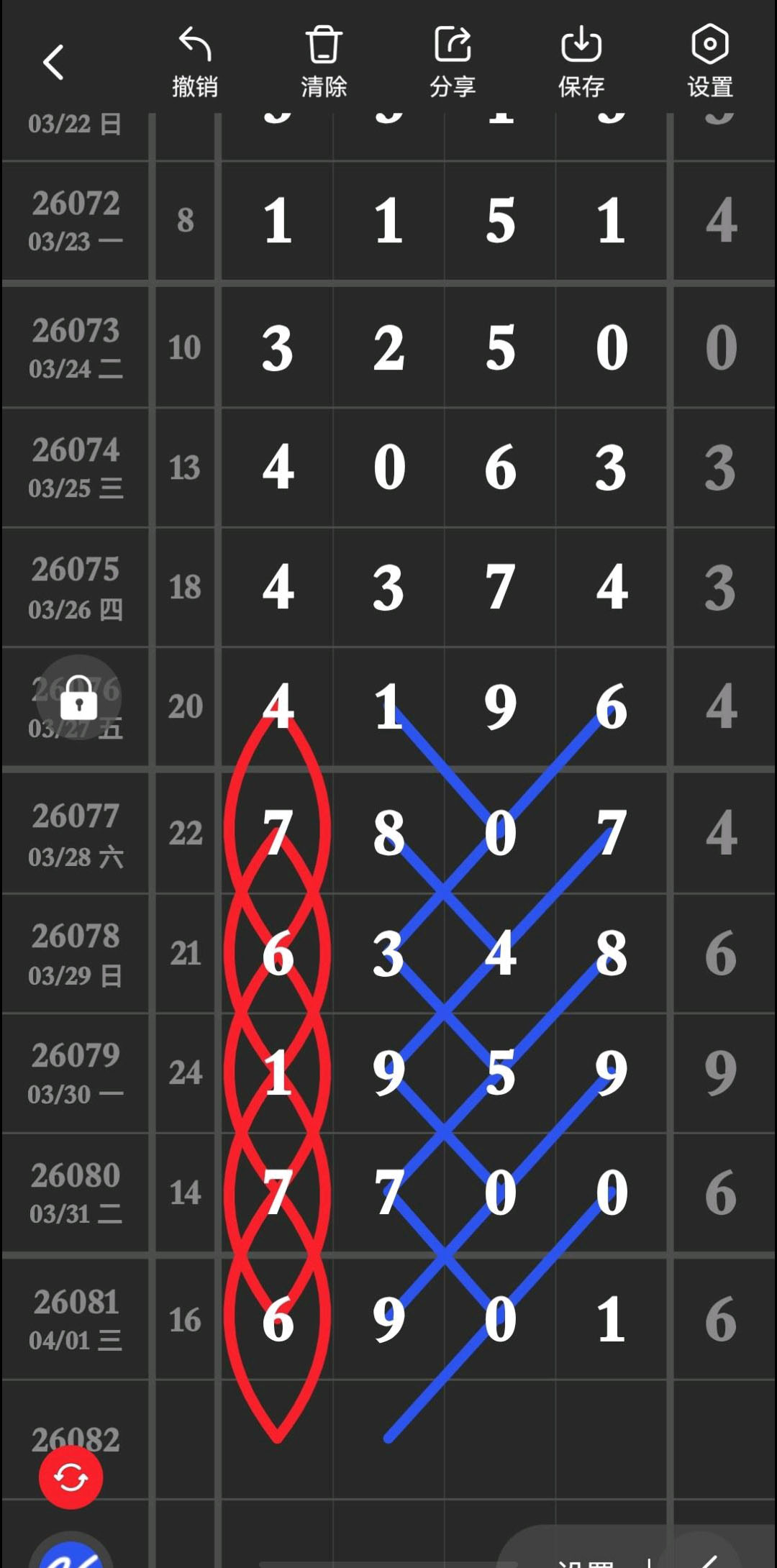Screen dimensions: 777x1568
Task: Clear all drawings with 清除
Action: 324,62
